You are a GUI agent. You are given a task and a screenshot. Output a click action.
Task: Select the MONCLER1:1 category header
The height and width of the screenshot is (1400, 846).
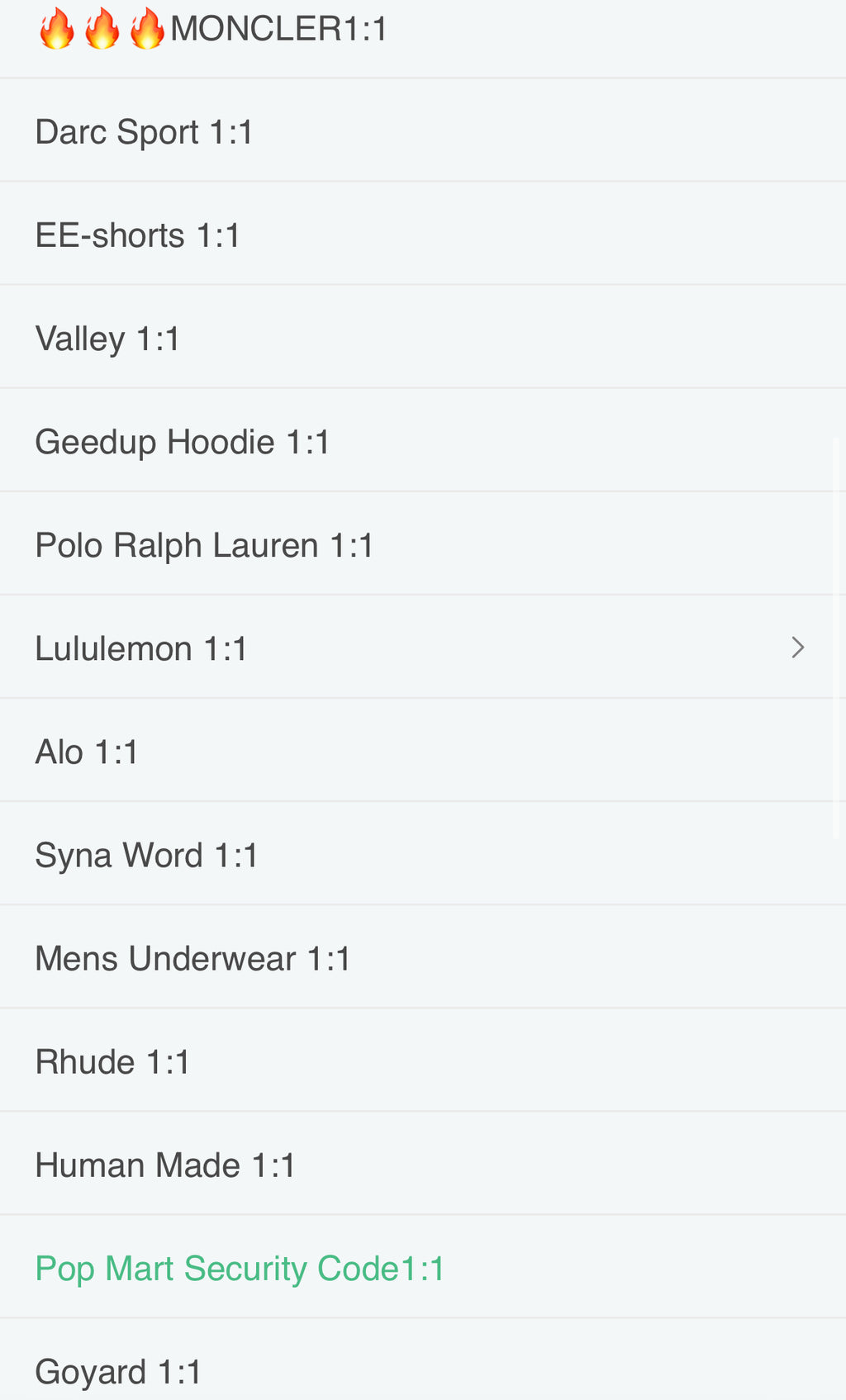click(x=212, y=27)
